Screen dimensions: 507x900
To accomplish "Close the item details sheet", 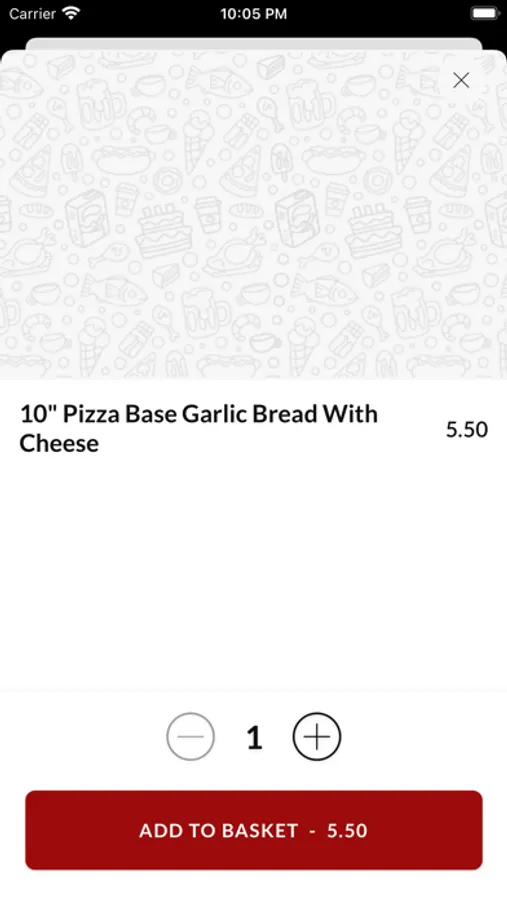I will tap(461, 80).
